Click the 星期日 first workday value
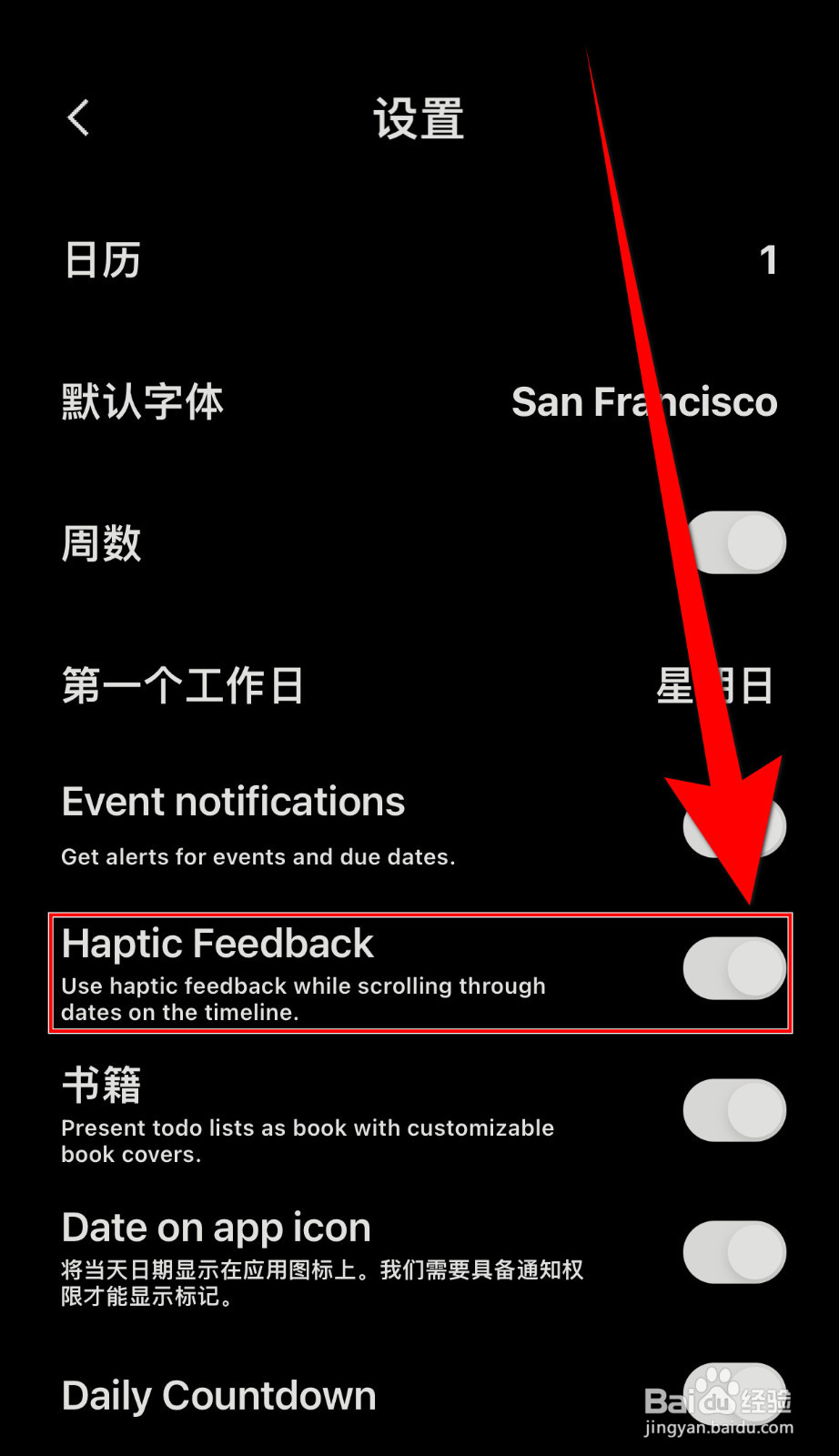The height and width of the screenshot is (1456, 839). coord(714,685)
